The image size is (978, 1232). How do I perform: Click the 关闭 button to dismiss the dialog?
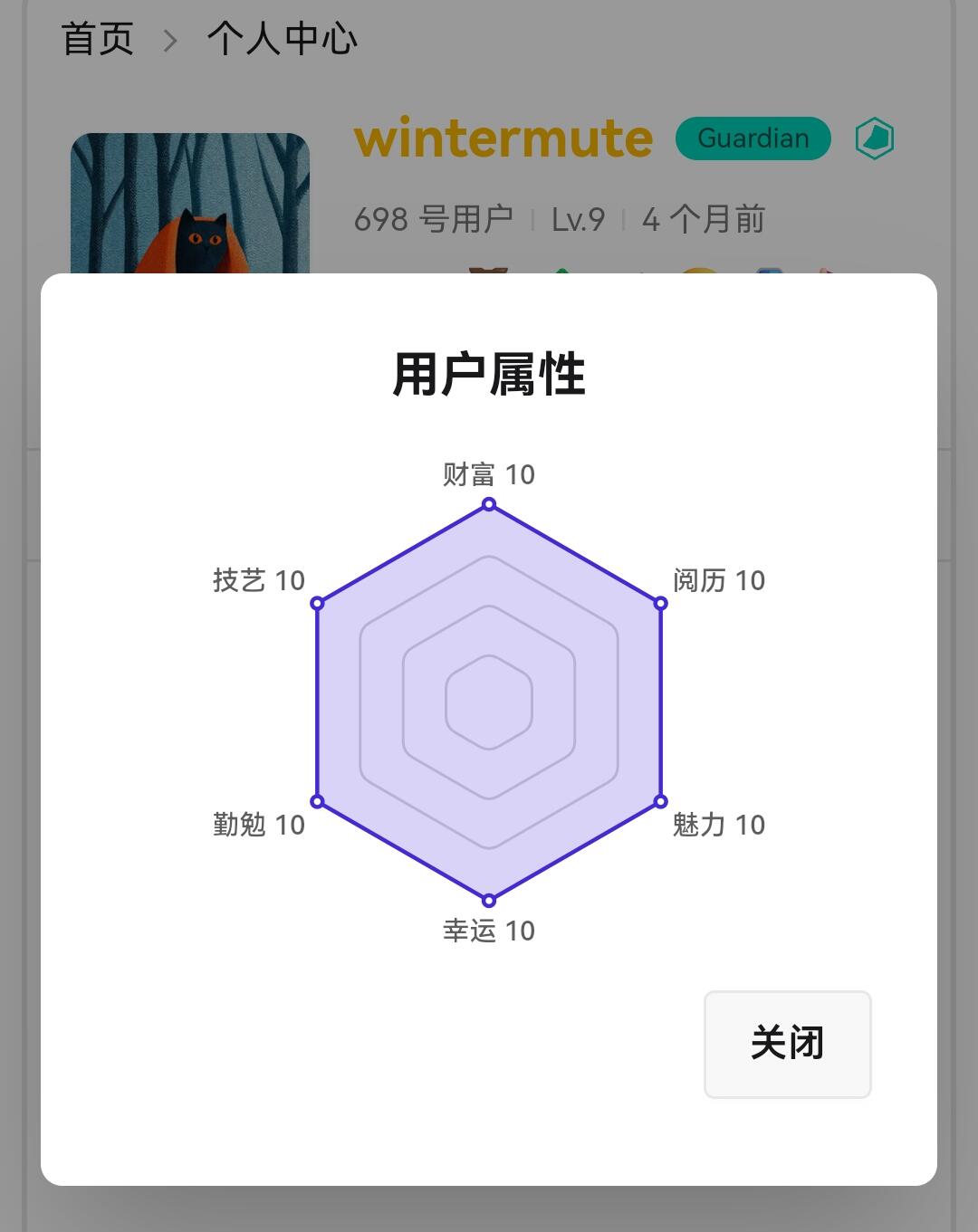click(786, 1045)
